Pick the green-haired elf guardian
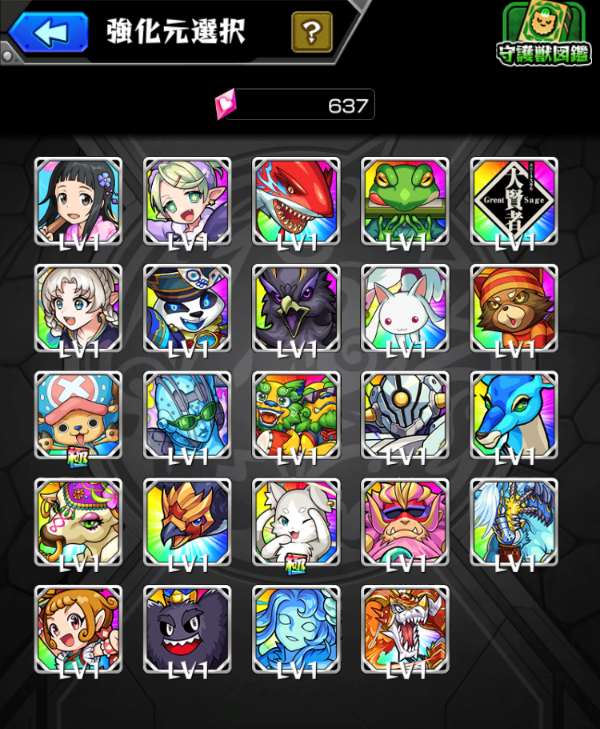The height and width of the screenshot is (729, 600). [187, 201]
